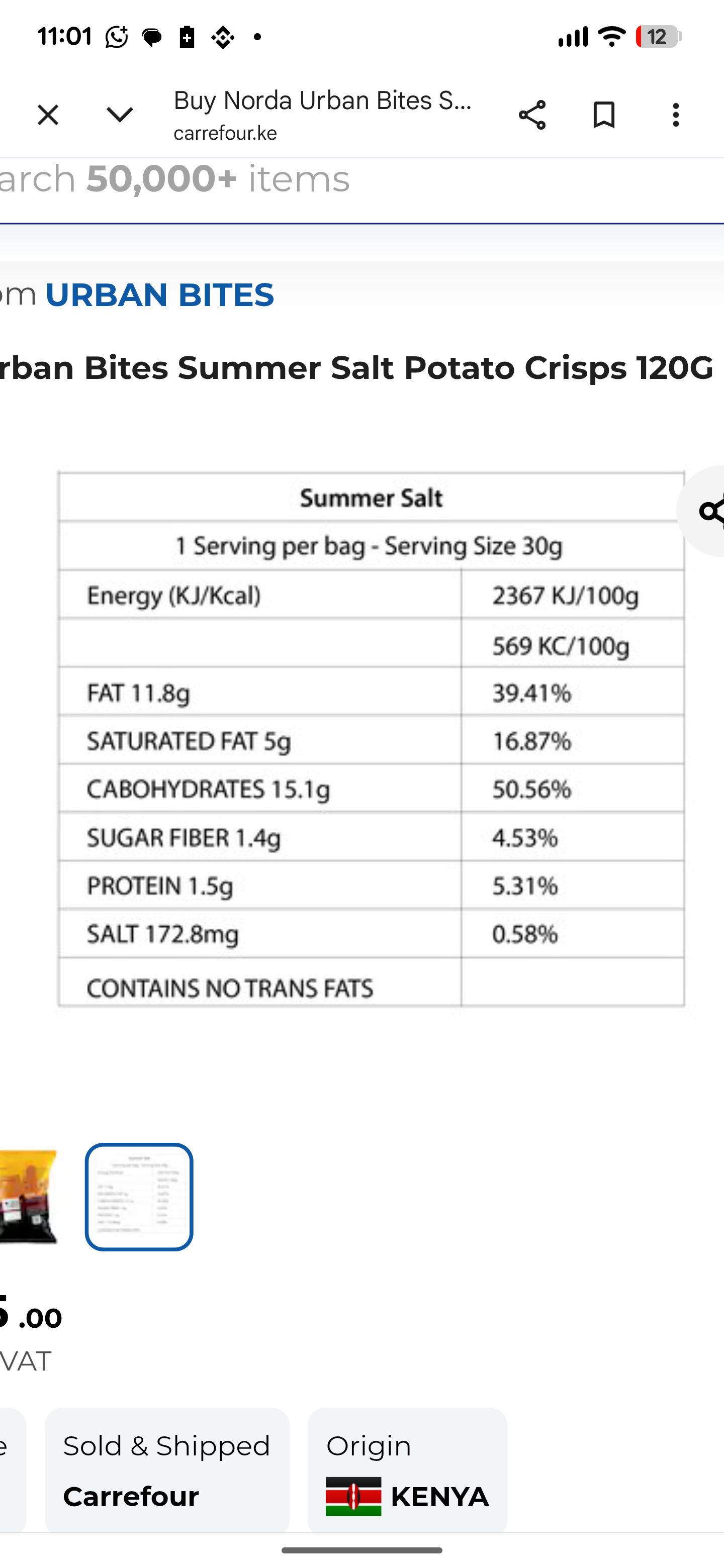Select the crisps bag photo thumbnail

click(27, 1196)
